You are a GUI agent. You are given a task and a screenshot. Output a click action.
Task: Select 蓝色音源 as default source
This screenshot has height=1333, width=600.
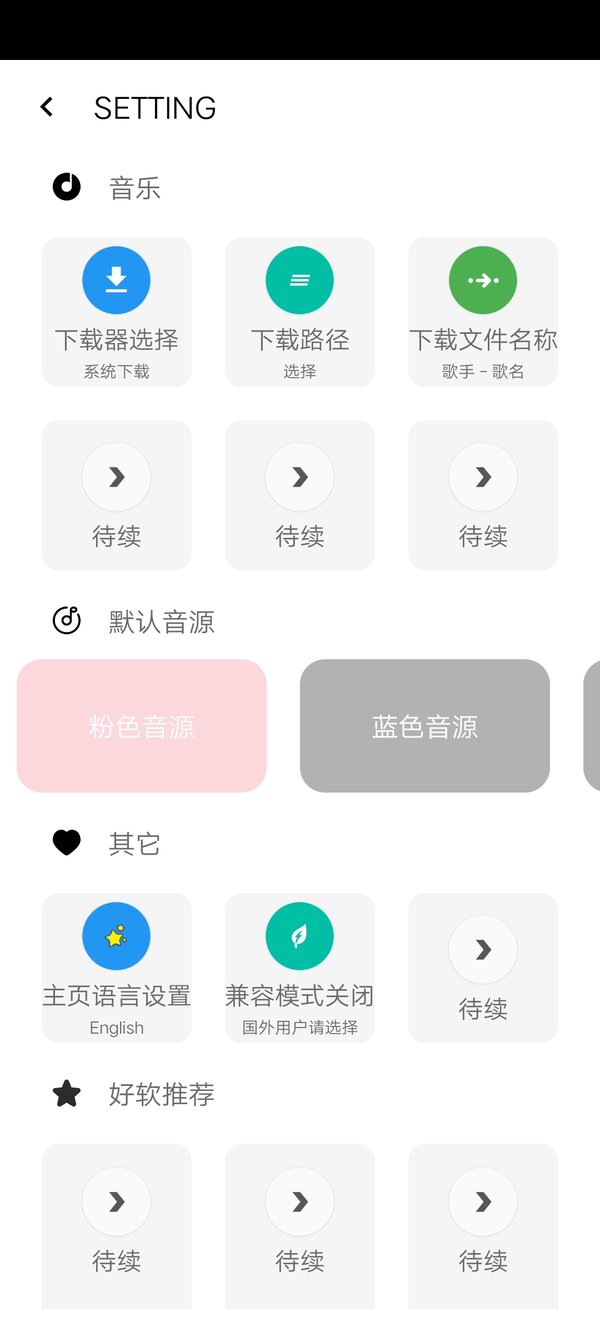tap(425, 726)
